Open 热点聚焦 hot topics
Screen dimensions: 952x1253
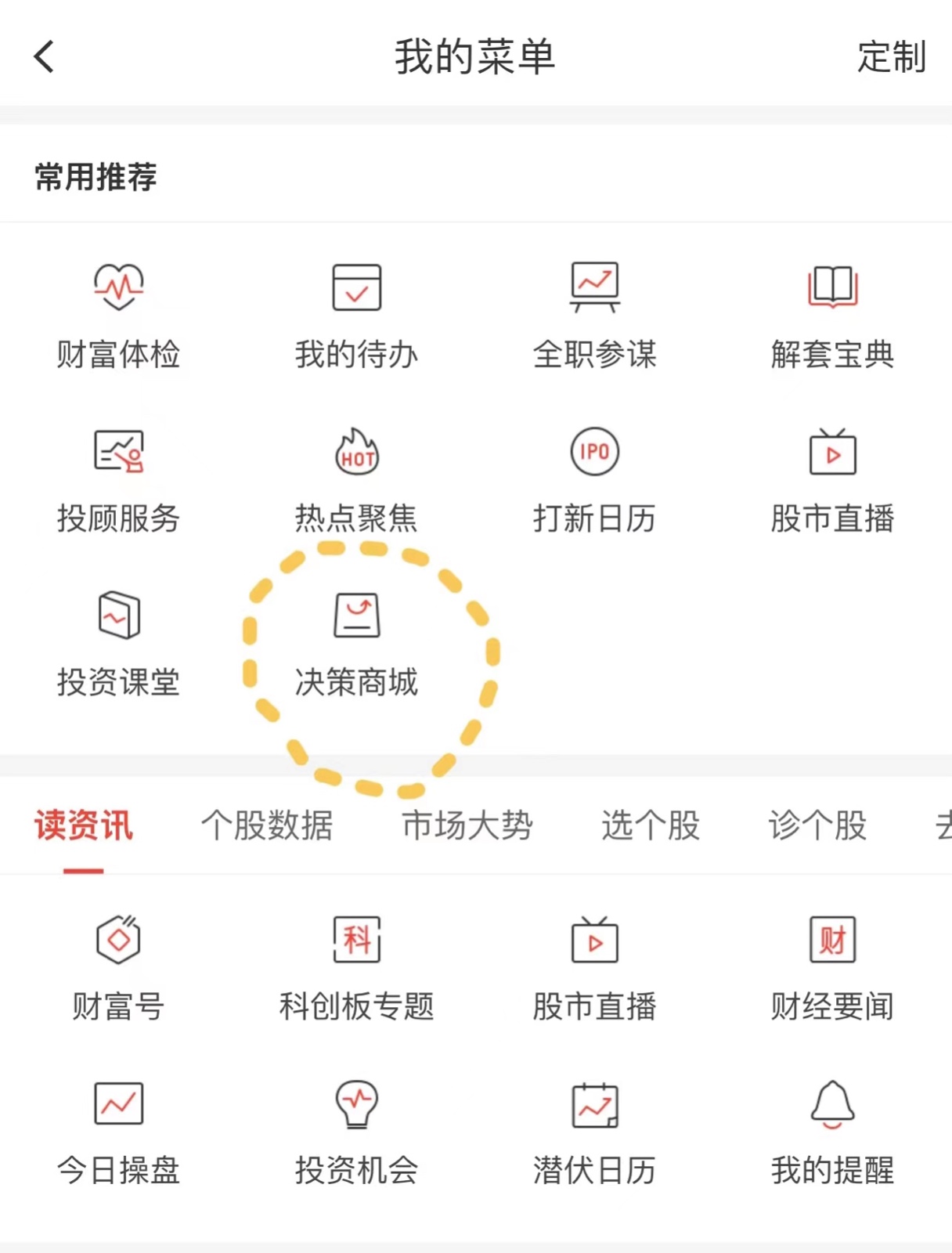356,479
